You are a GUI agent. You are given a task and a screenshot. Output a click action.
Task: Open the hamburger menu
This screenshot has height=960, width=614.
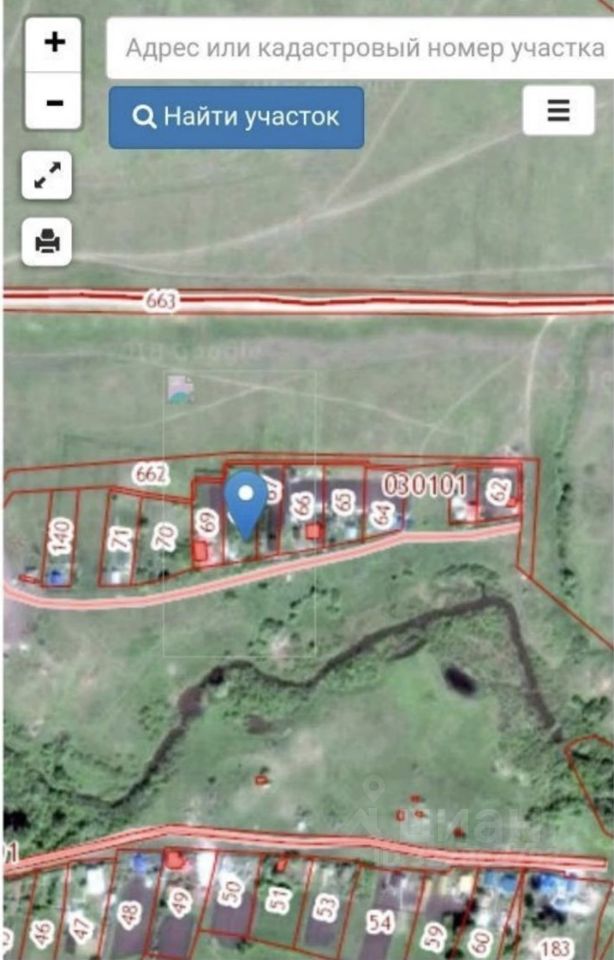[x=558, y=110]
